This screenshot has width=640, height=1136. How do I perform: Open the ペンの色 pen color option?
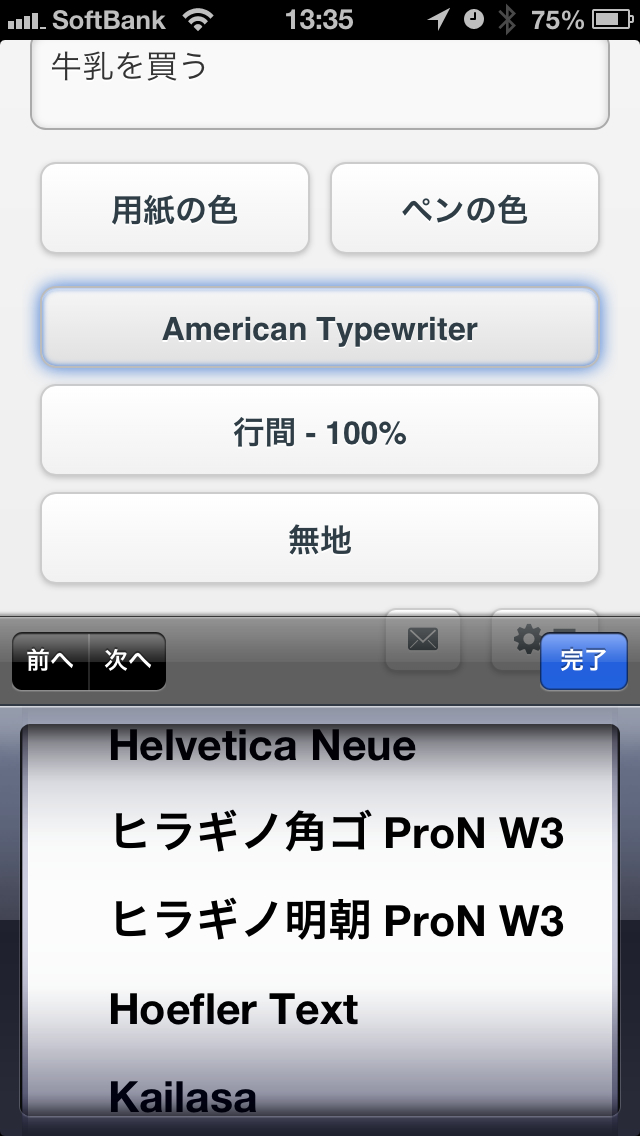tap(465, 209)
